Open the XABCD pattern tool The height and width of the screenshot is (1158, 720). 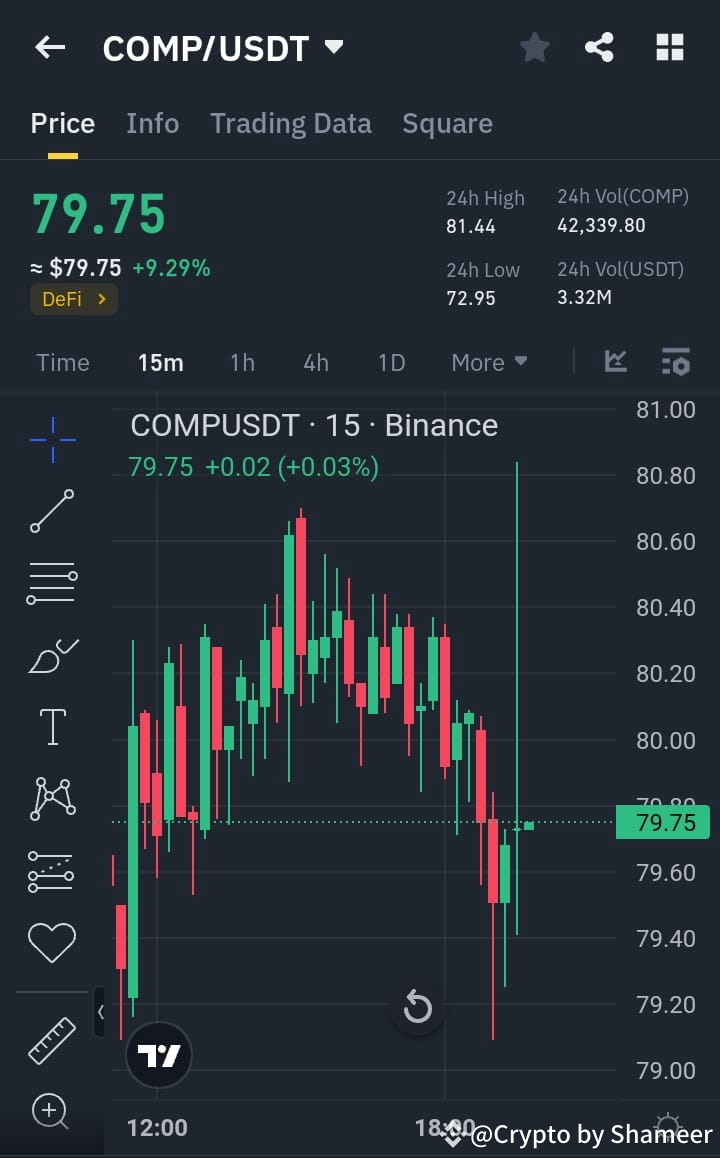(52, 798)
